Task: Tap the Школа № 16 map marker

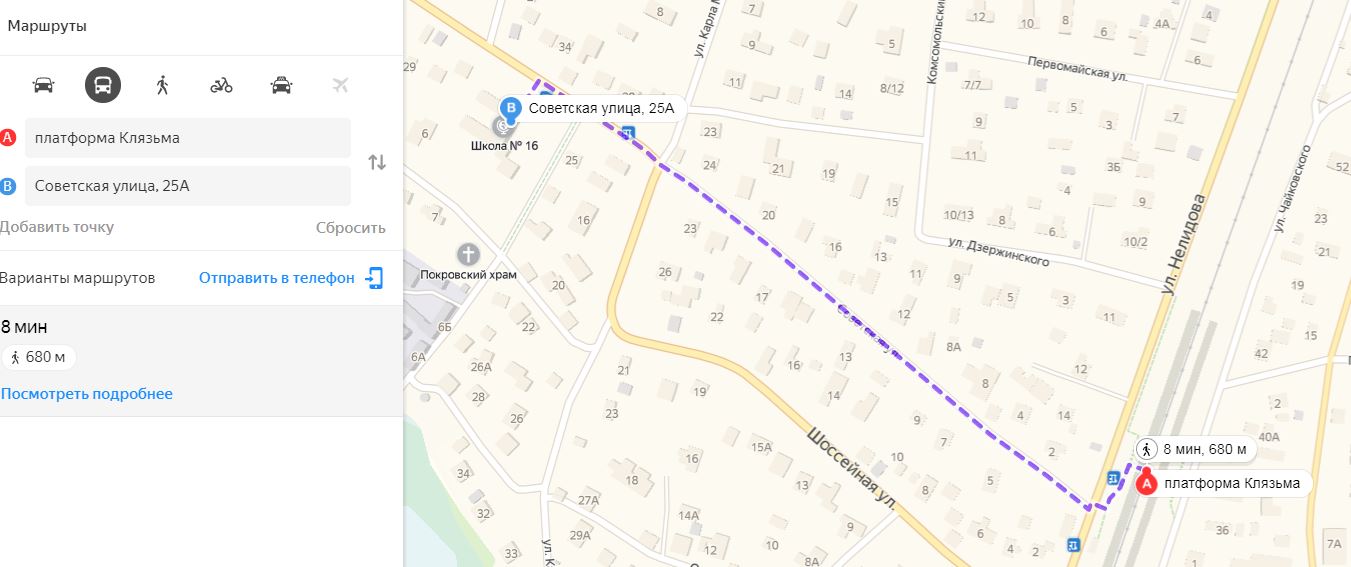Action: pos(501,127)
